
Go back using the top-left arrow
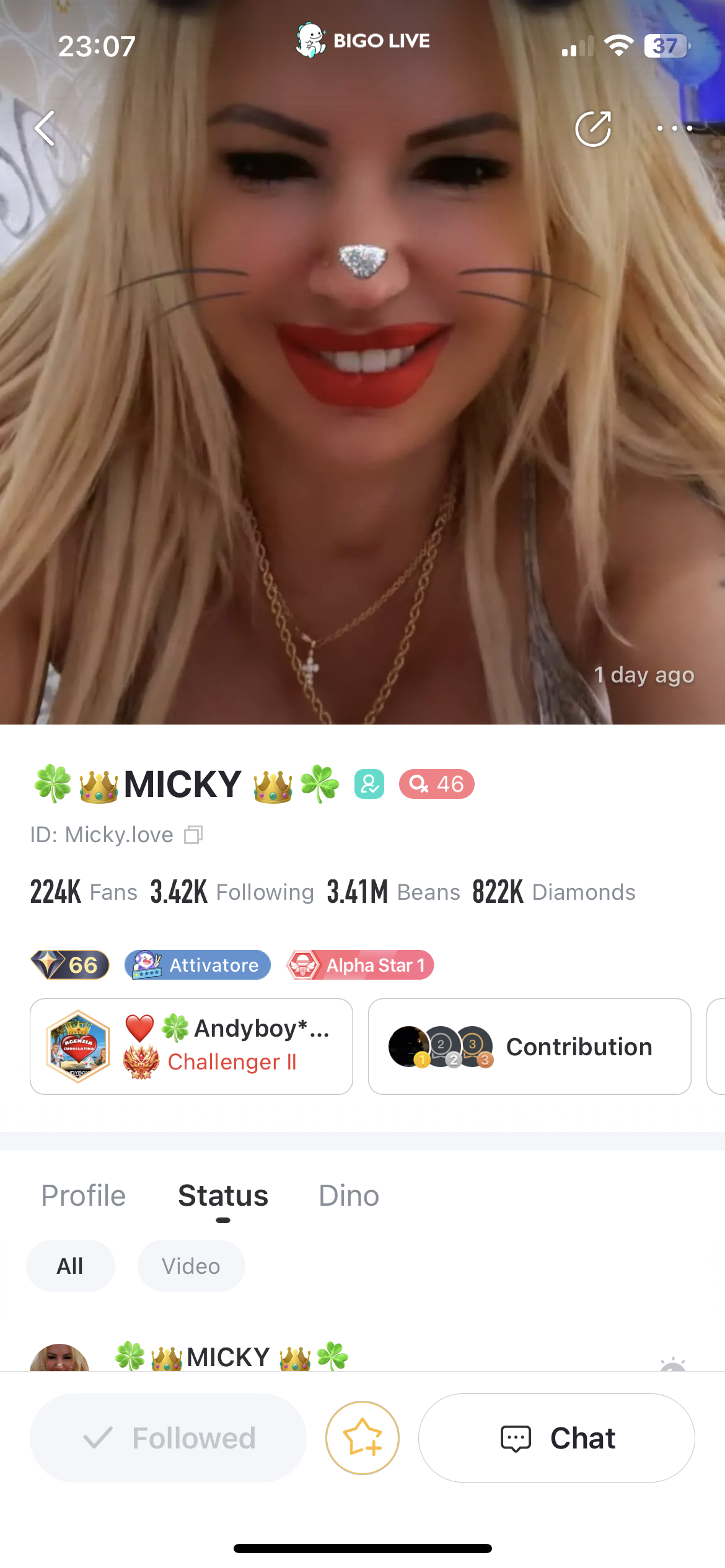point(45,128)
